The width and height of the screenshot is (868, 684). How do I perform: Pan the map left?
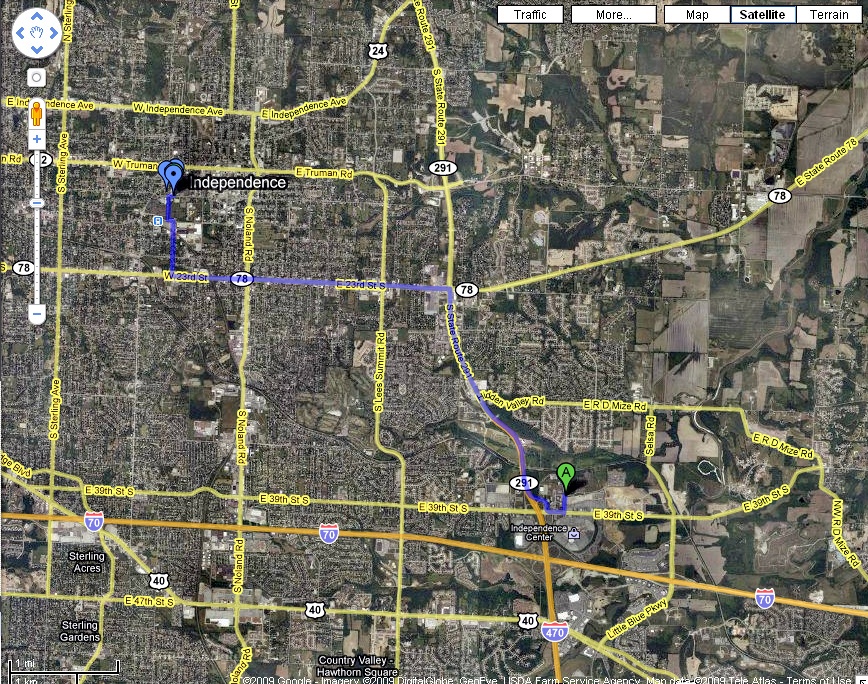[22, 40]
